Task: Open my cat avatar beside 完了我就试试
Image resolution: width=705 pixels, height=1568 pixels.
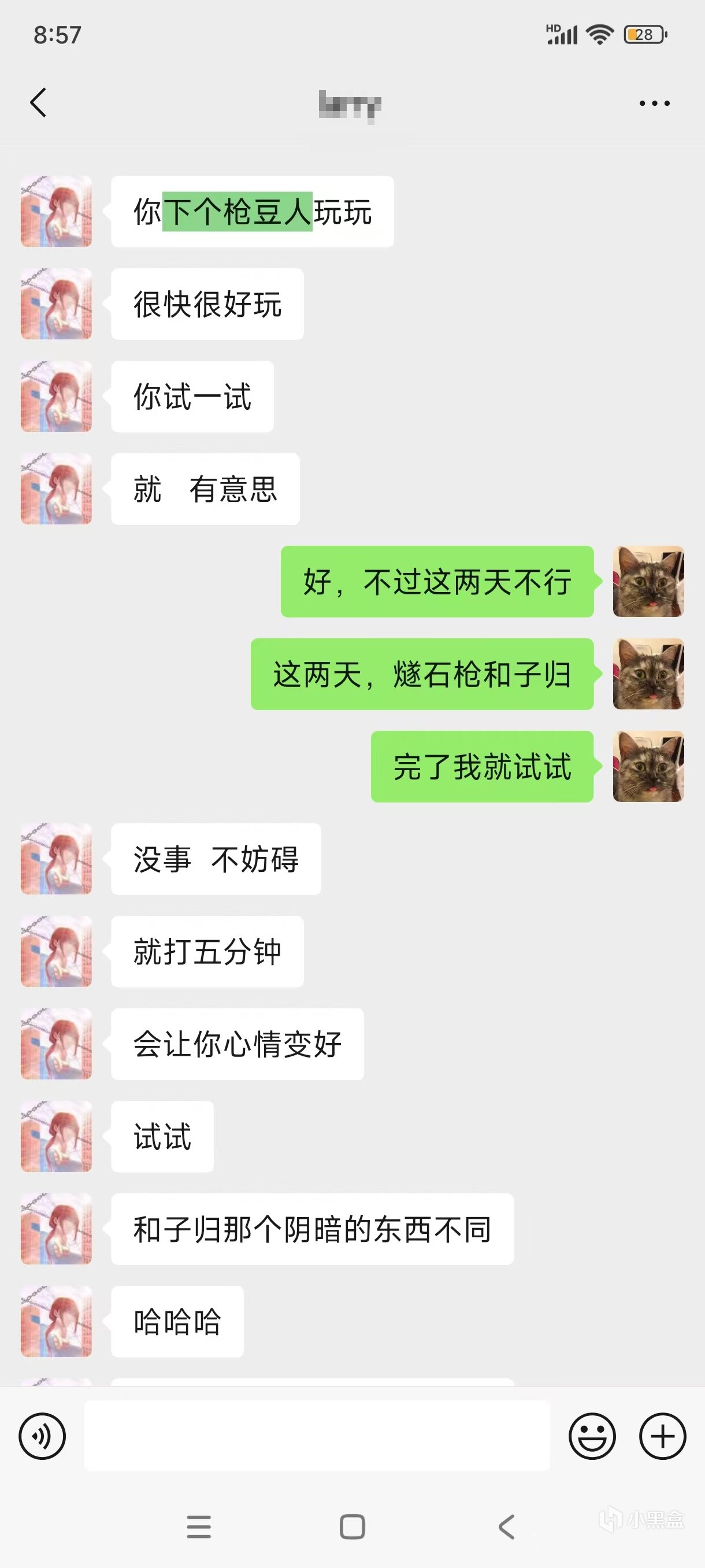Action: point(648,766)
